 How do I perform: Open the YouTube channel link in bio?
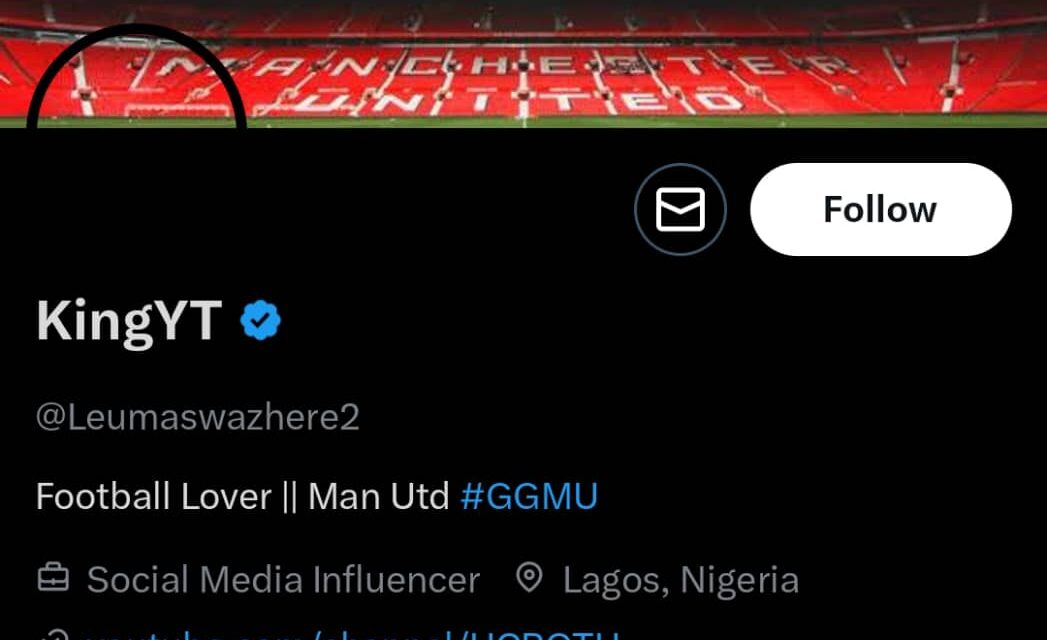click(350, 634)
